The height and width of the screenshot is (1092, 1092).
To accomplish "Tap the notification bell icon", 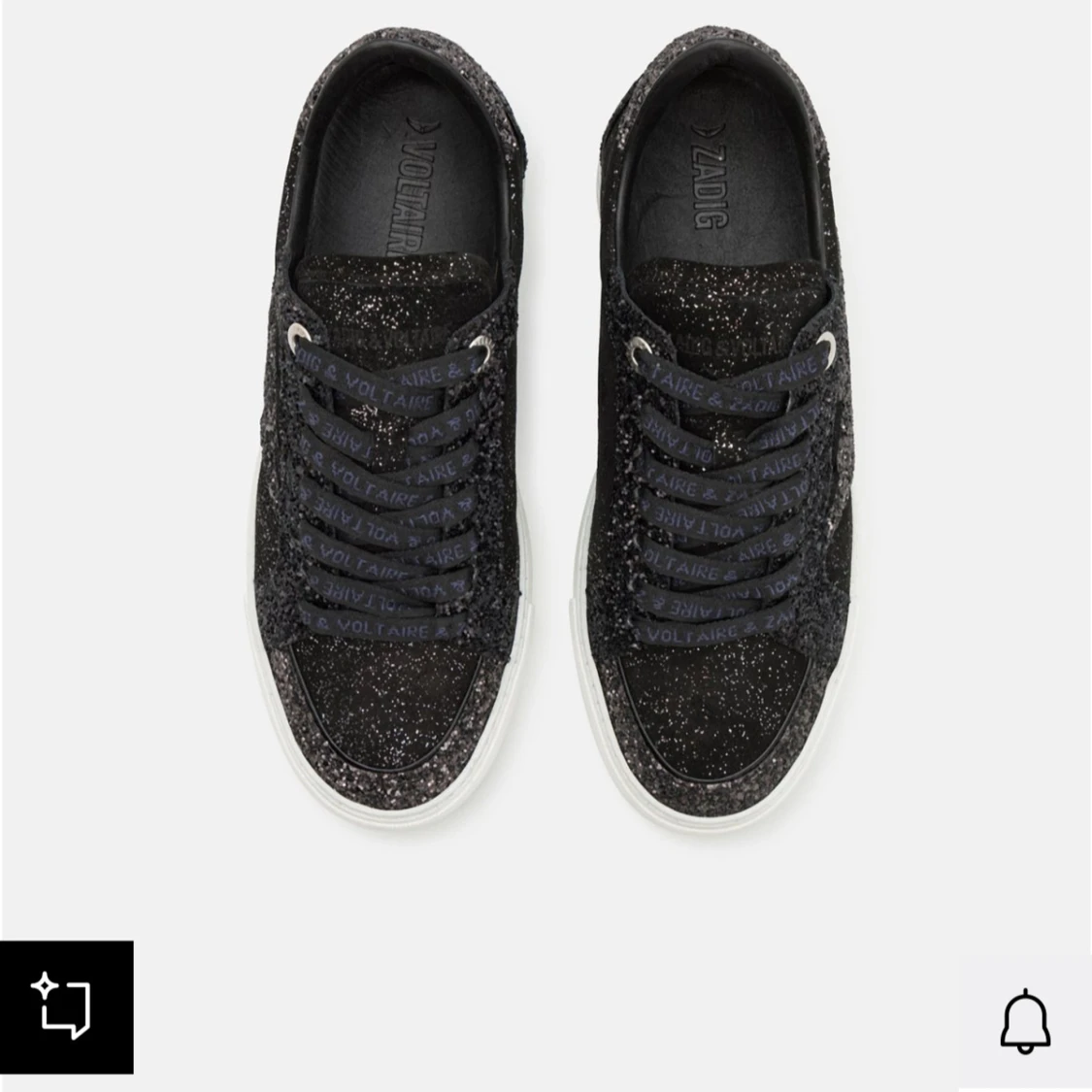I will pyautogui.click(x=1025, y=1021).
